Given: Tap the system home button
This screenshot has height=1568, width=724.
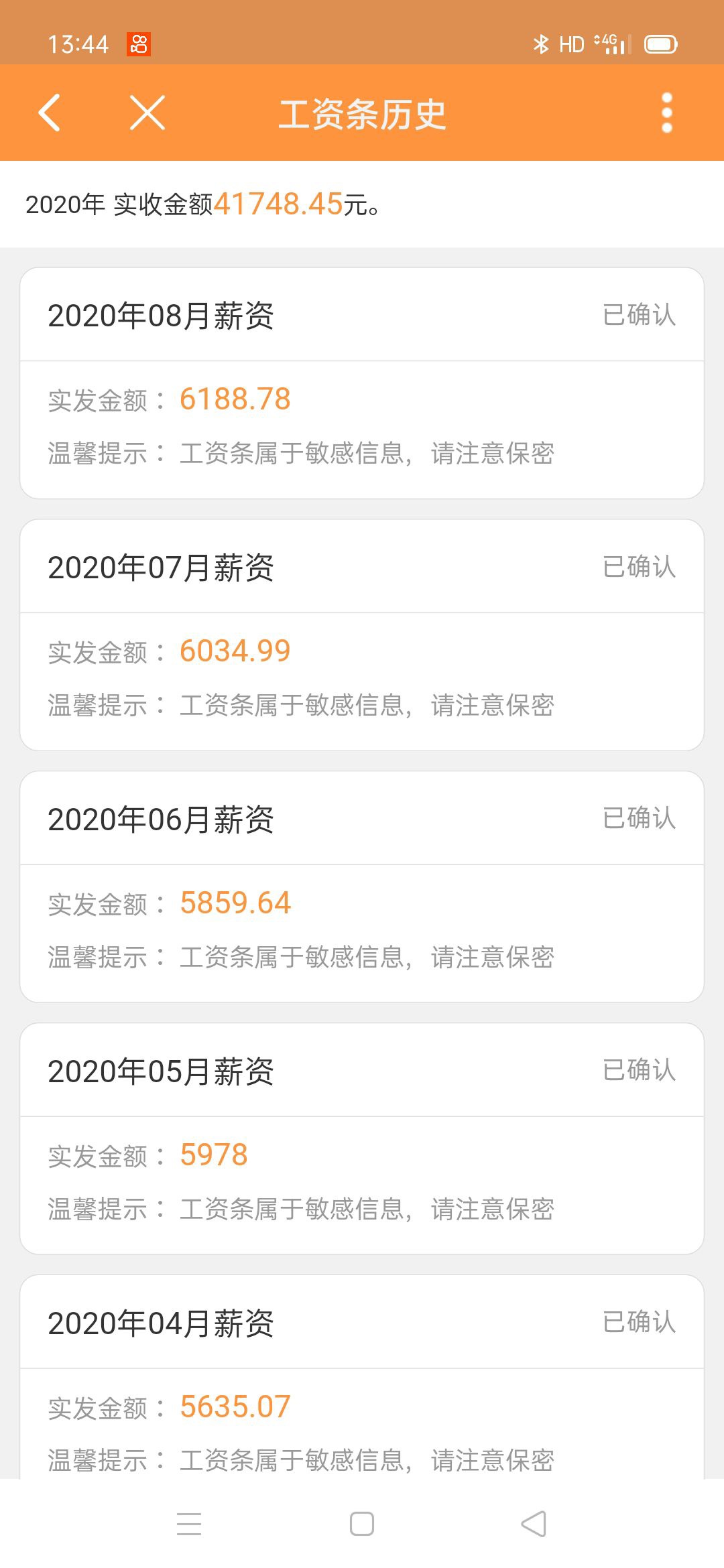Looking at the screenshot, I should (362, 1524).
